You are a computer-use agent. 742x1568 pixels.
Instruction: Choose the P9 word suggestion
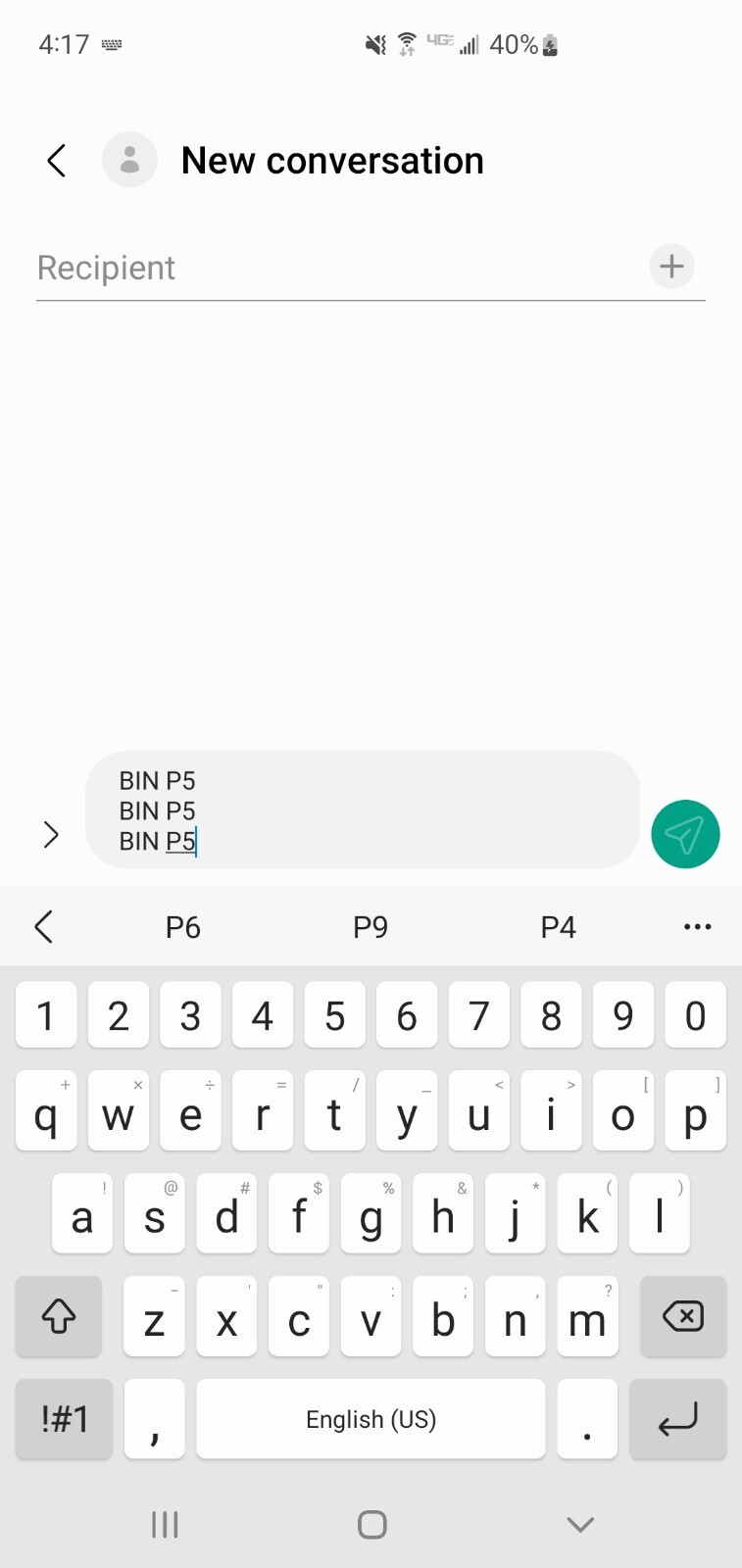371,927
